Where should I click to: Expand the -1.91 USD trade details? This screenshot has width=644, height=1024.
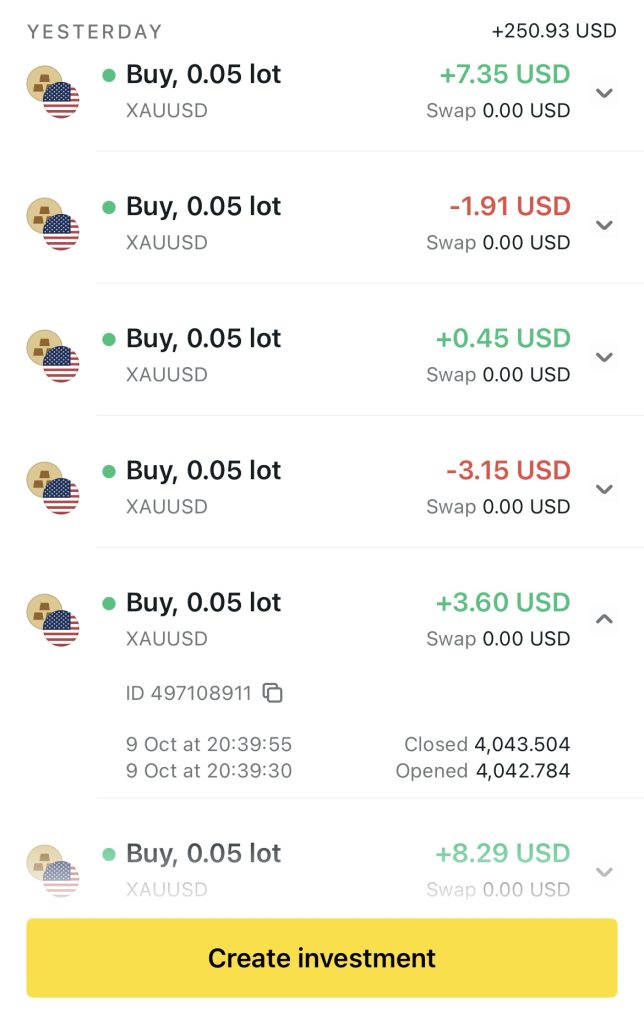603,225
